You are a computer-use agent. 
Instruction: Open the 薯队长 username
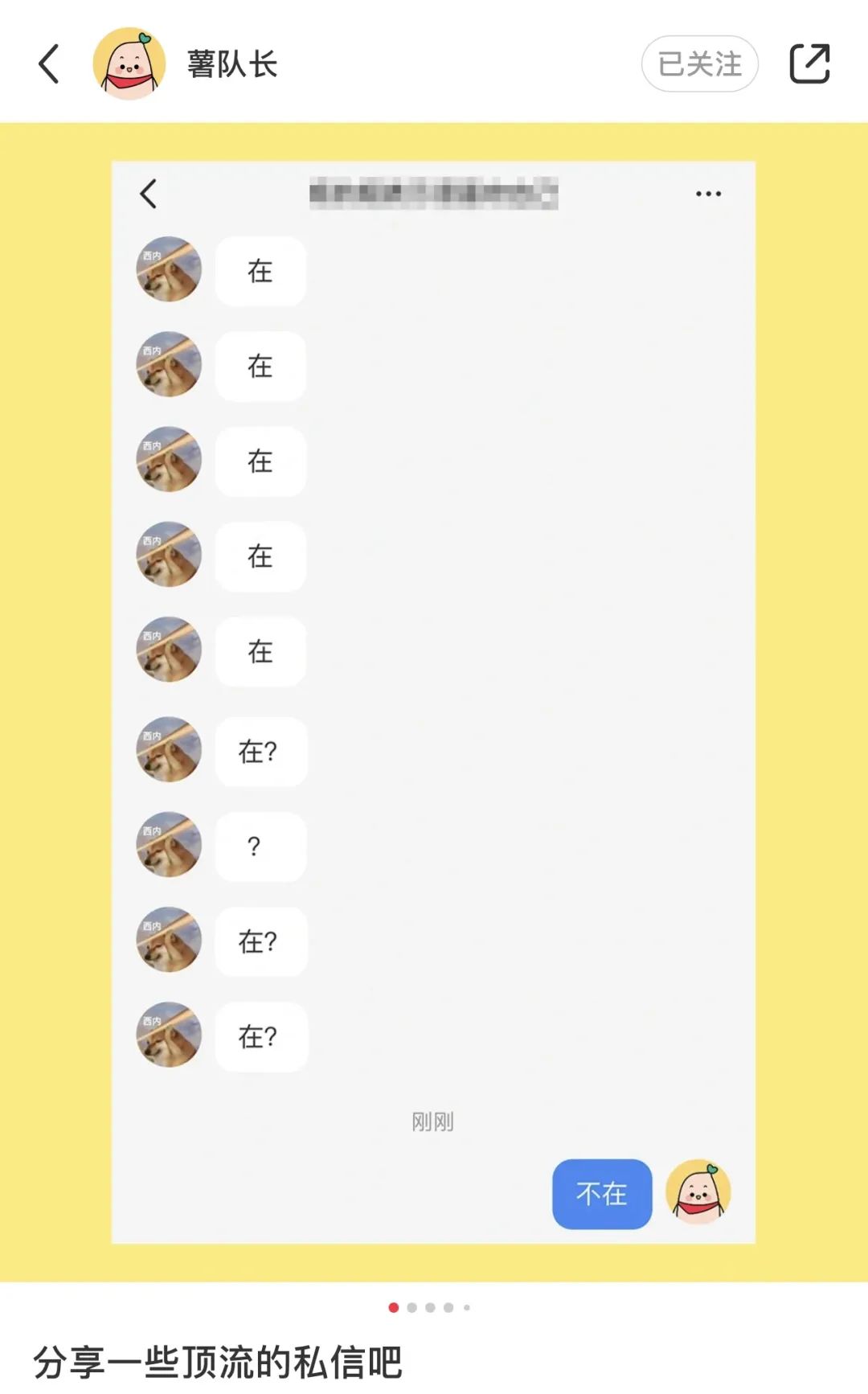[x=231, y=64]
